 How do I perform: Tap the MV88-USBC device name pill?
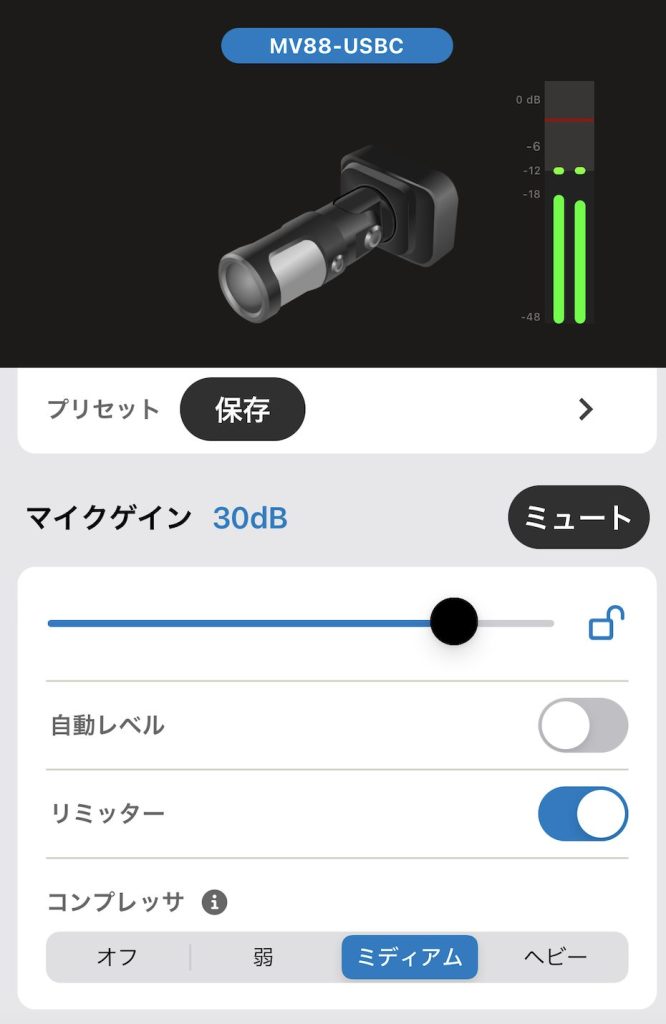pyautogui.click(x=336, y=46)
